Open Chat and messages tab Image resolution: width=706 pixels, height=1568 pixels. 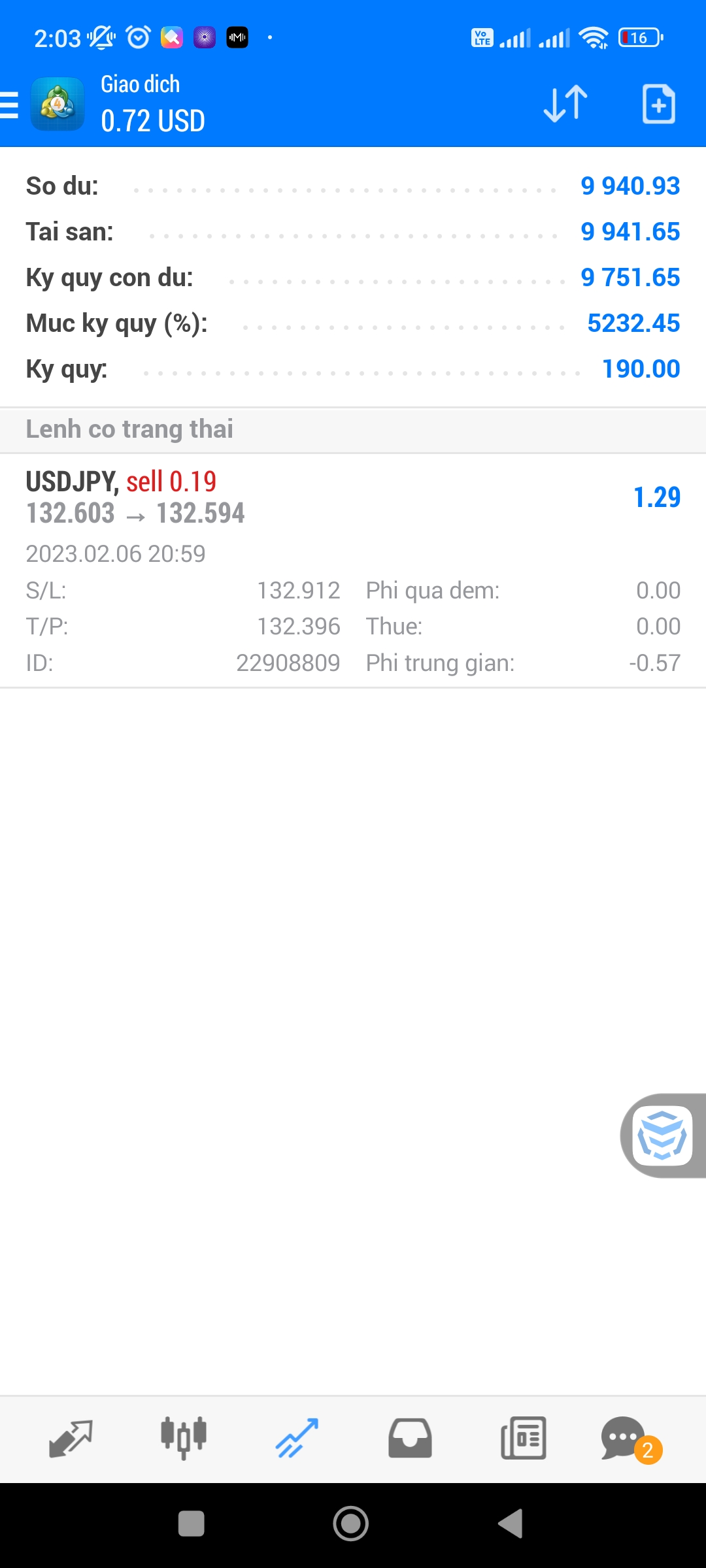pyautogui.click(x=624, y=1439)
